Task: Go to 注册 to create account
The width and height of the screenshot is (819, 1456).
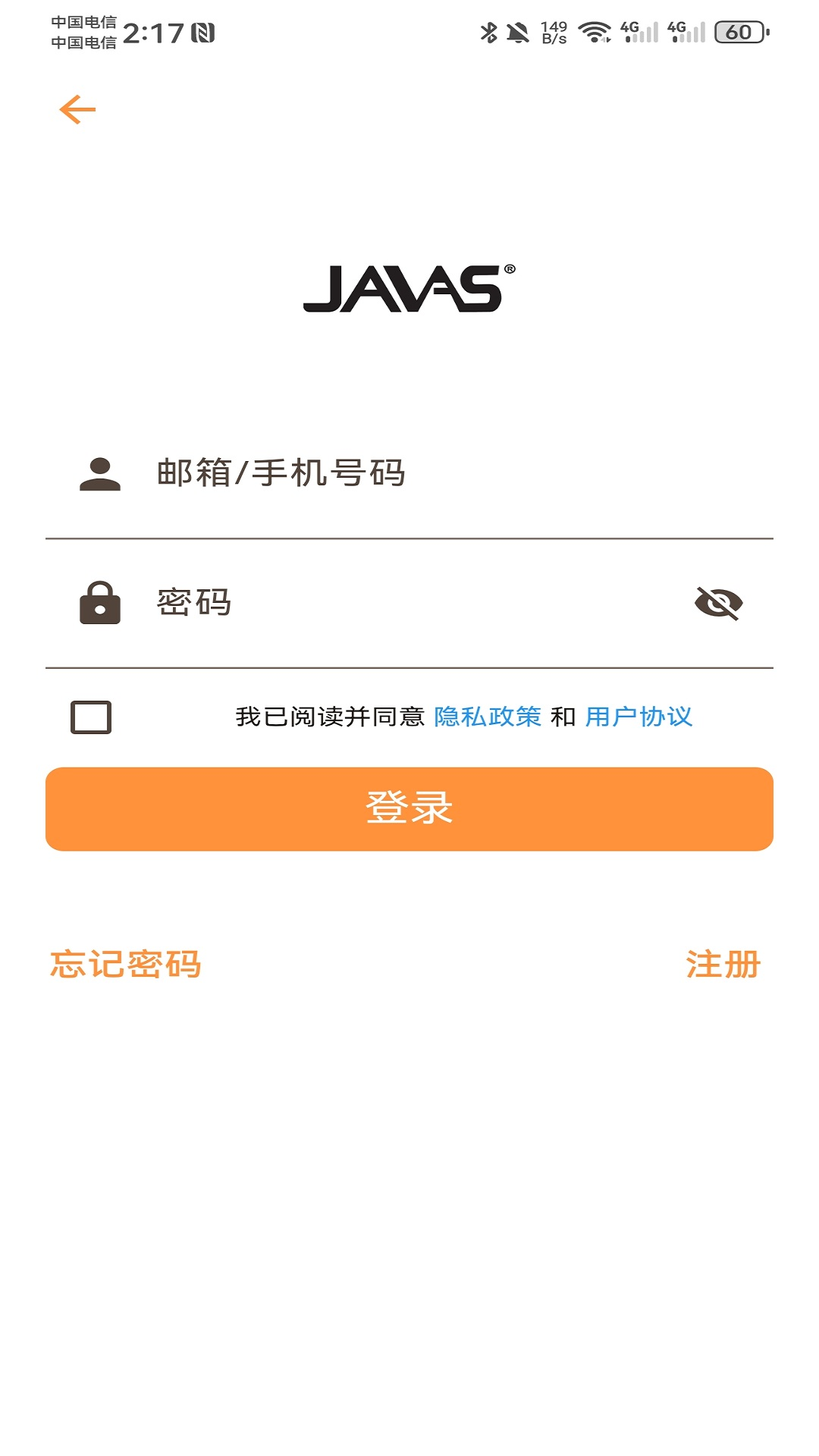Action: (x=723, y=965)
